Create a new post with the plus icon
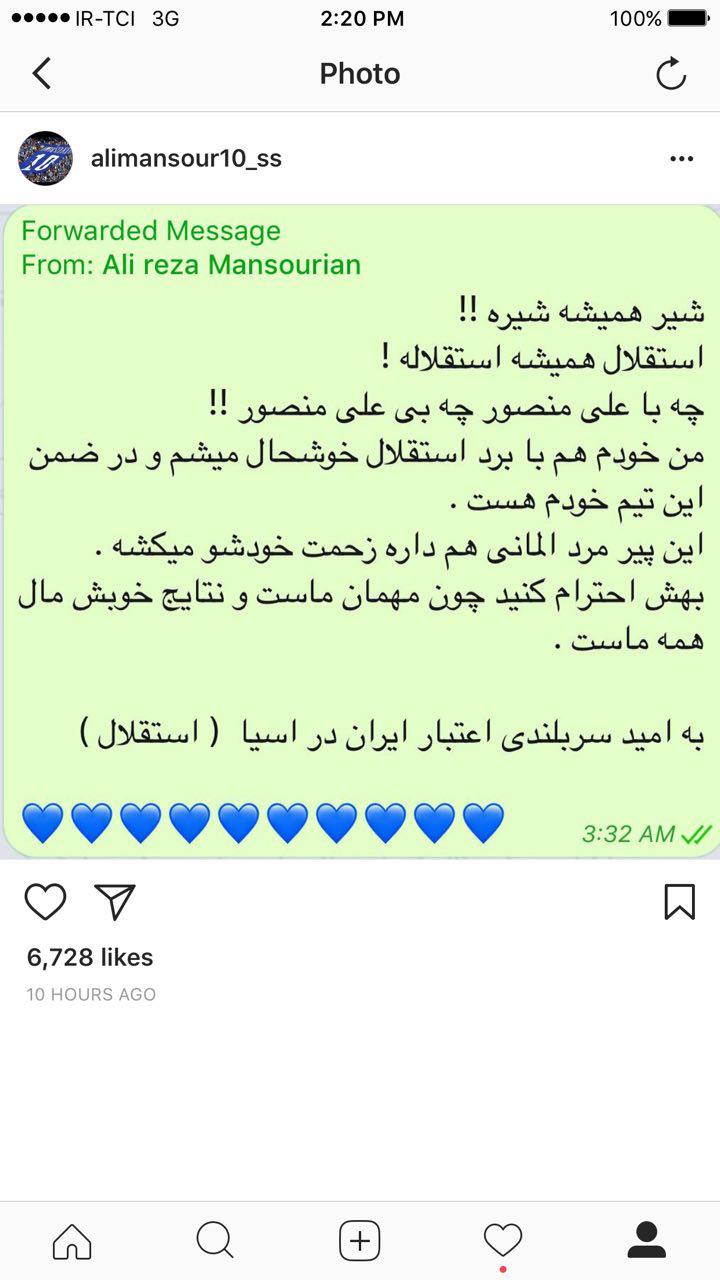720x1280 pixels. 360,1241
